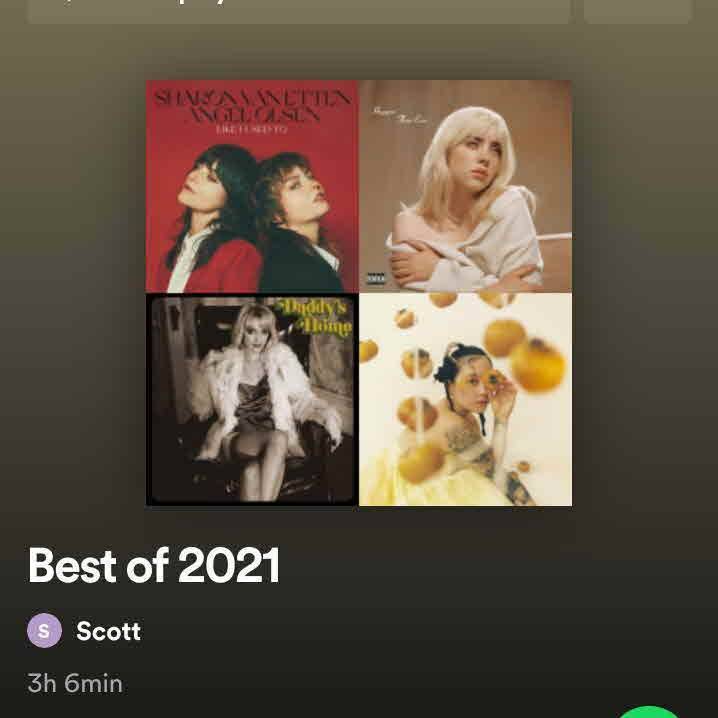This screenshot has height=718, width=718.
Task: Open the find in playlist search field
Action: coord(298,10)
